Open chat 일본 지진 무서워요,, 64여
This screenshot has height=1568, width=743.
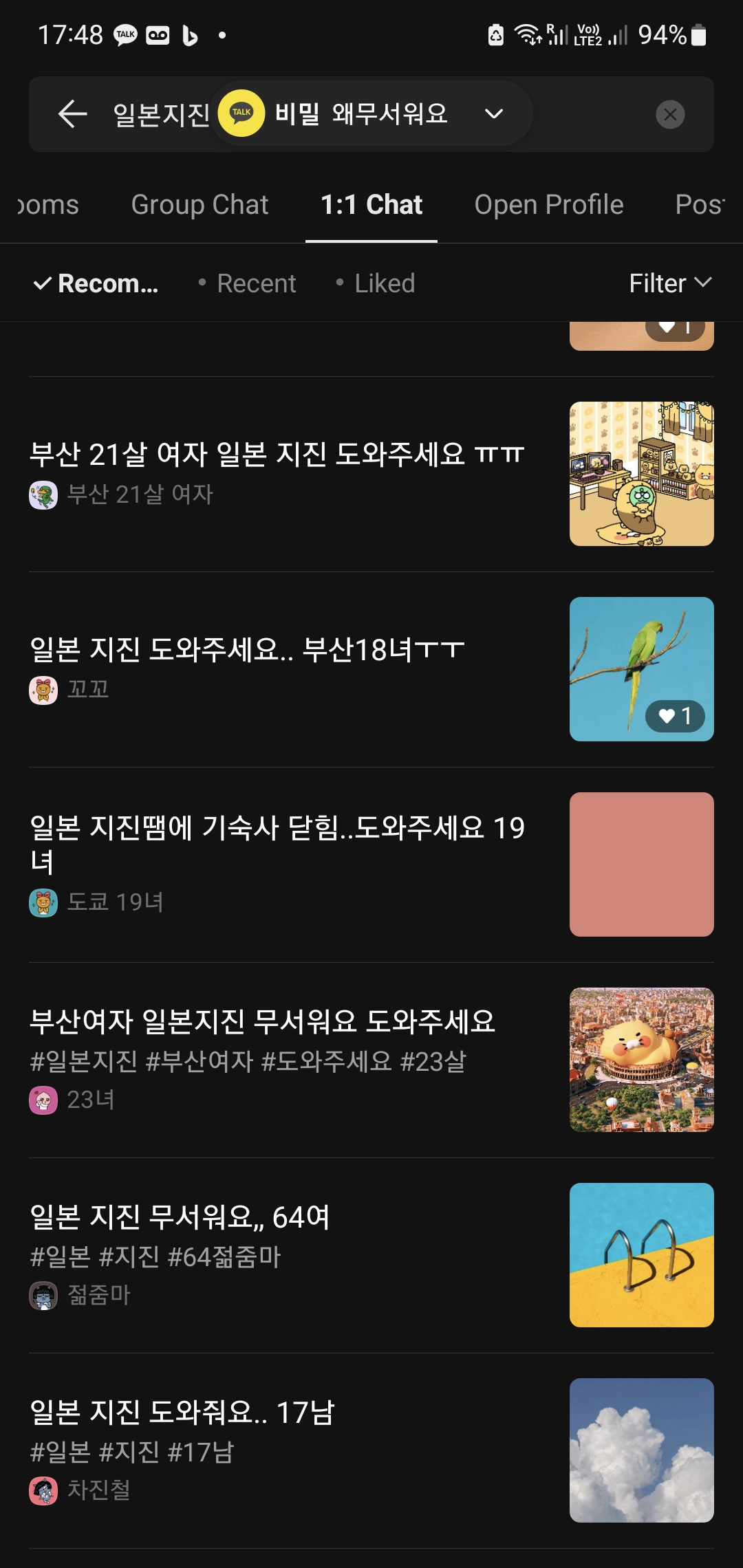pyautogui.click(x=371, y=1255)
